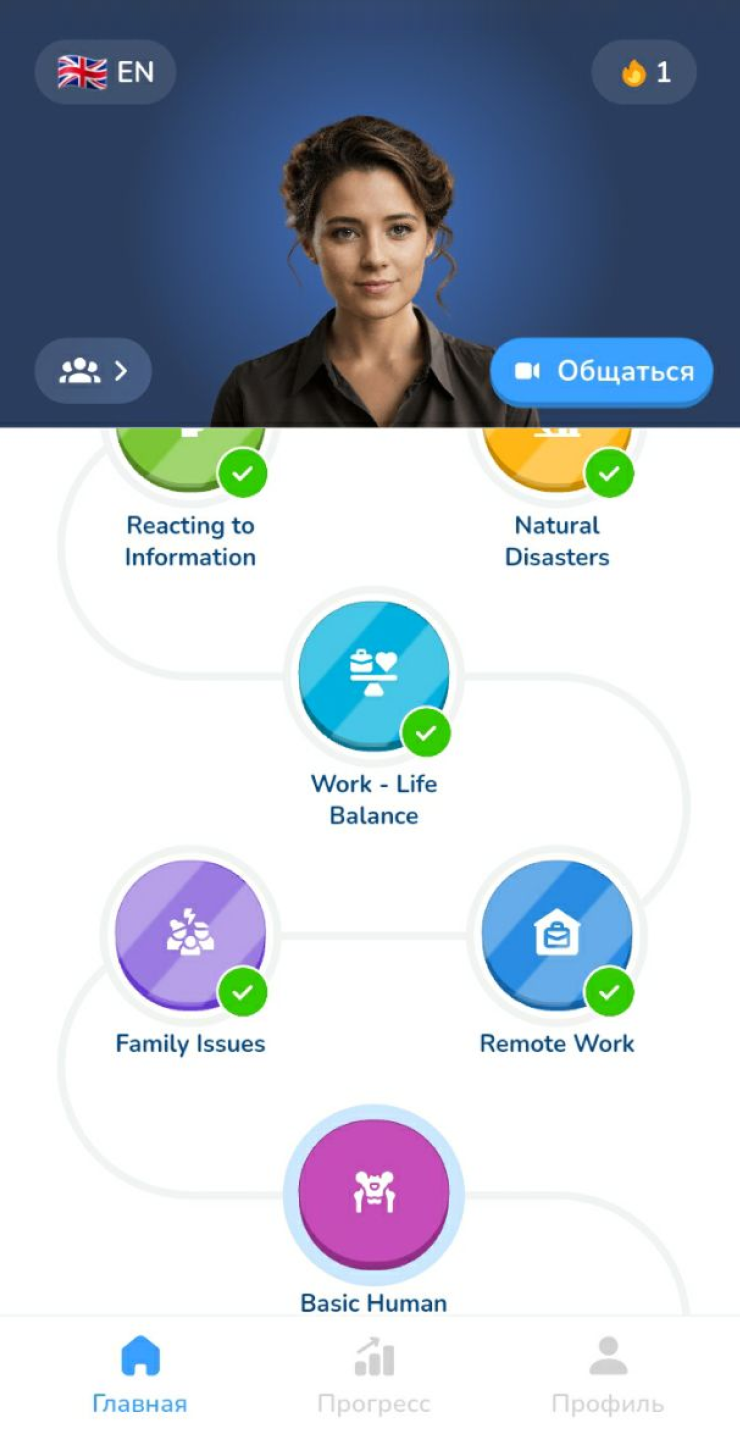The image size is (740, 1456).
Task: Start the Basic Human lesson
Action: (x=373, y=1194)
